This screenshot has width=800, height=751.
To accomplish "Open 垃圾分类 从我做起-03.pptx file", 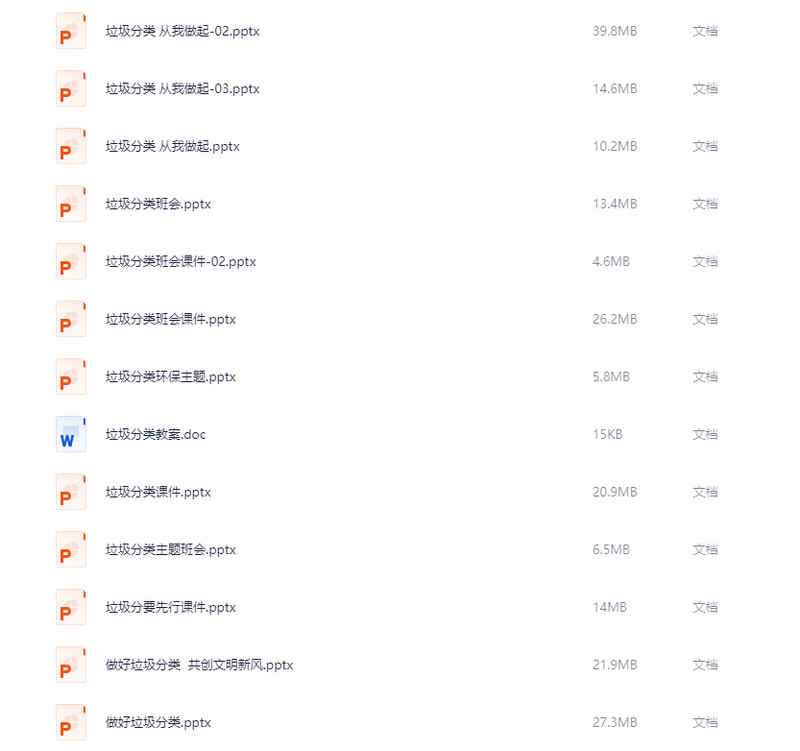I will (183, 89).
